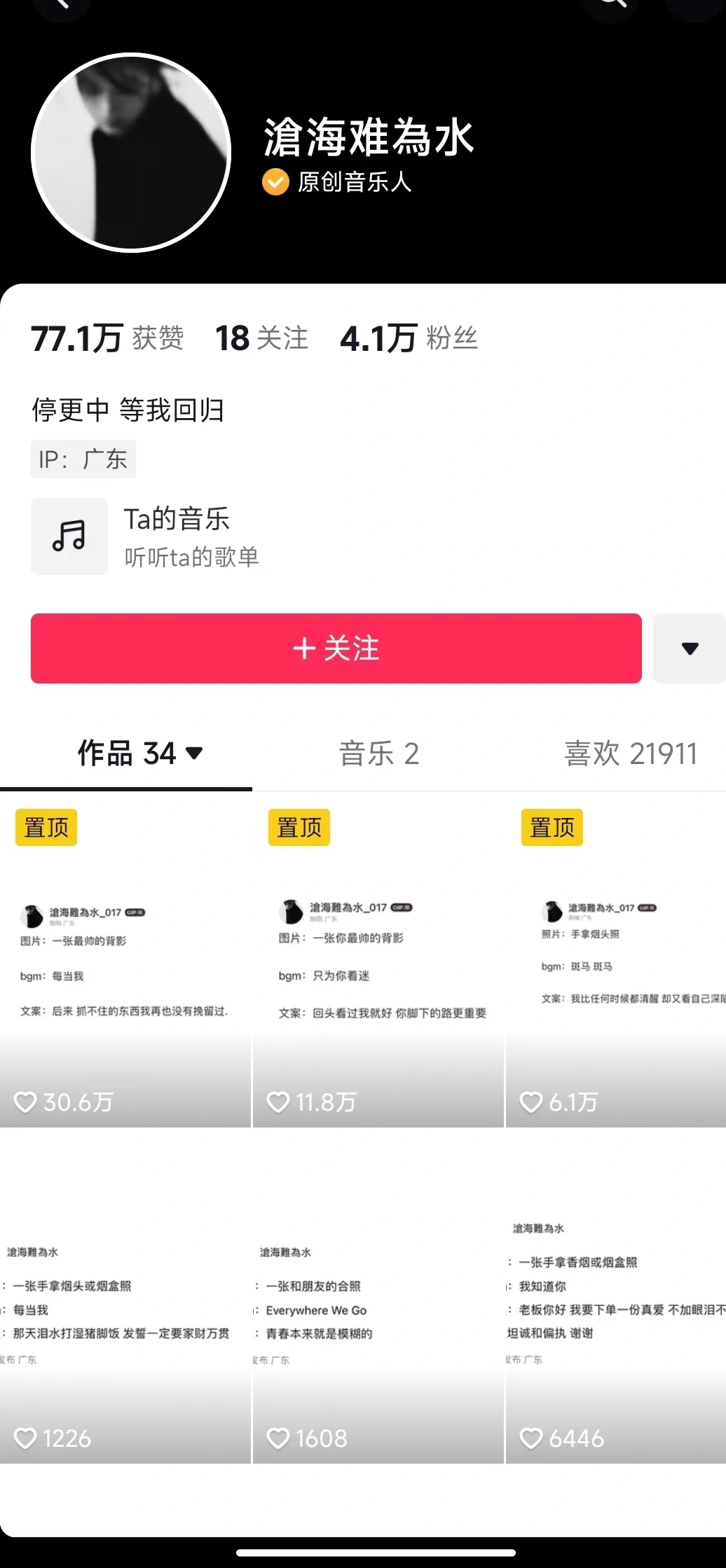This screenshot has width=726, height=1568.
Task: Open the profile avatar photo
Action: tap(131, 152)
